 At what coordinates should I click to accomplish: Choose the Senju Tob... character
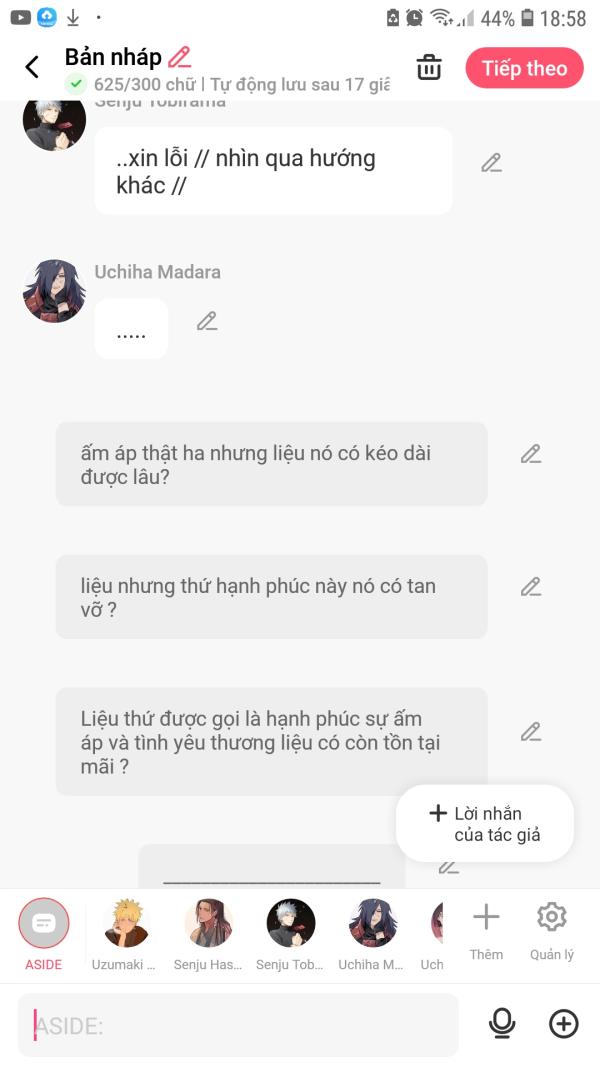[x=290, y=925]
